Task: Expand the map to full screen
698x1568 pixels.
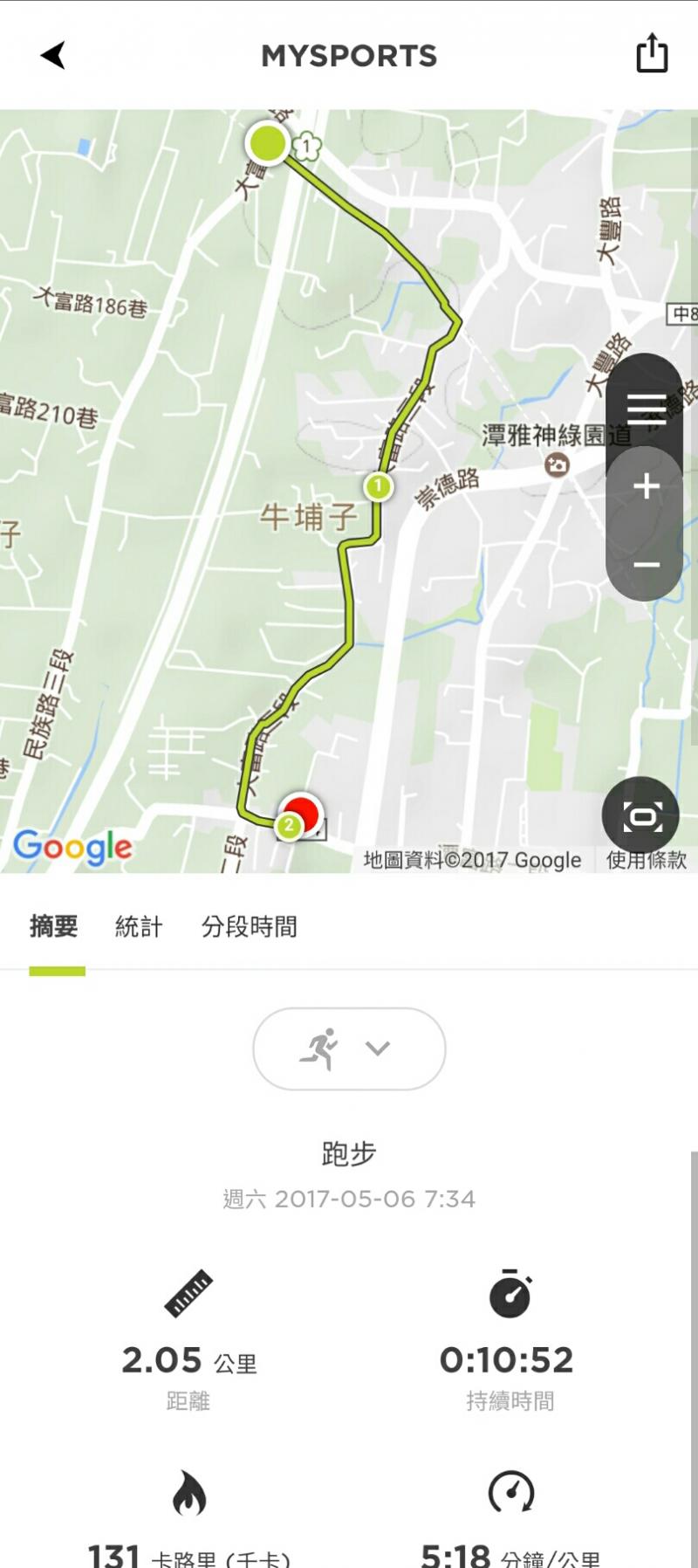Action: point(642,817)
